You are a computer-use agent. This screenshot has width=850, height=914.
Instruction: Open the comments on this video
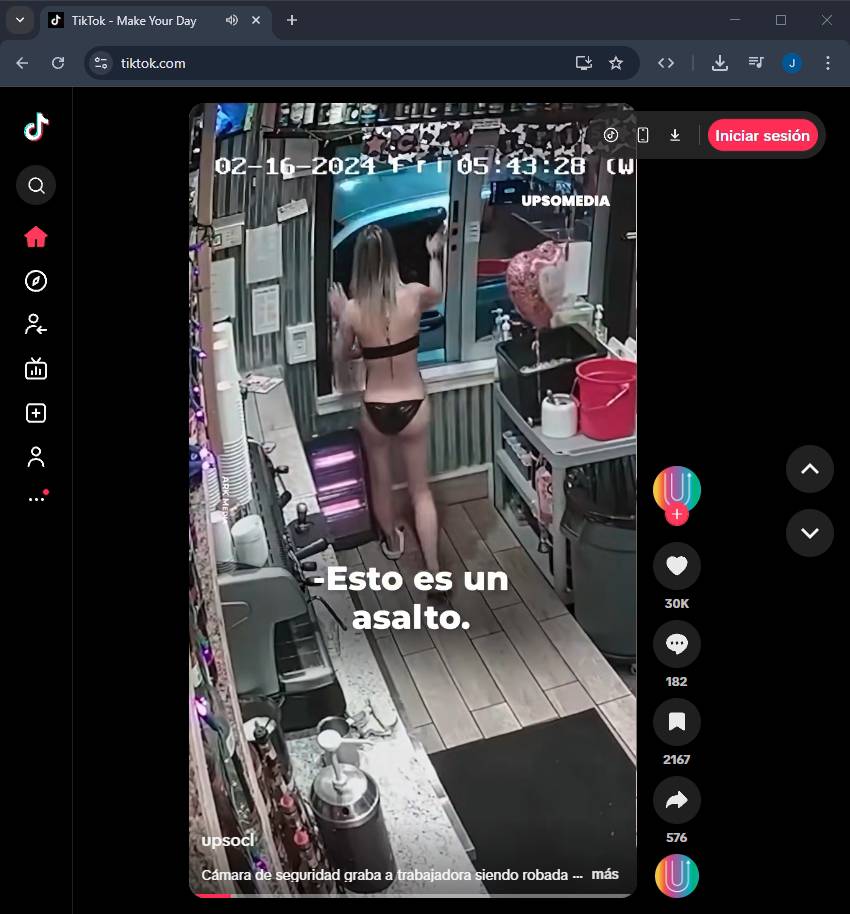coord(677,644)
